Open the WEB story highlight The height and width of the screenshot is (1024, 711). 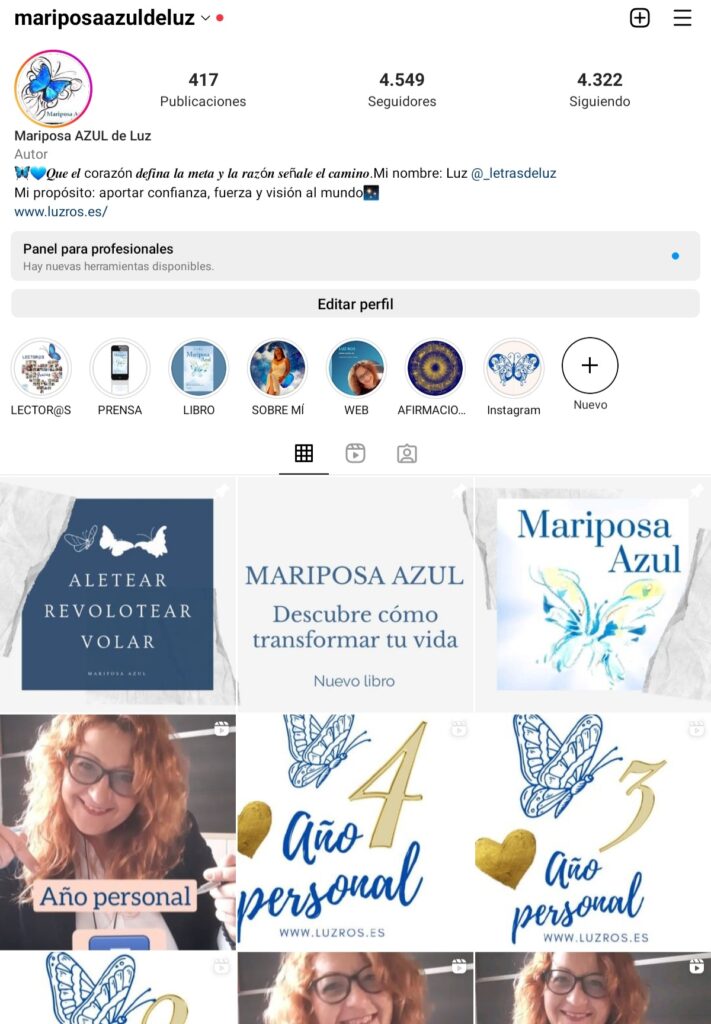coord(356,369)
